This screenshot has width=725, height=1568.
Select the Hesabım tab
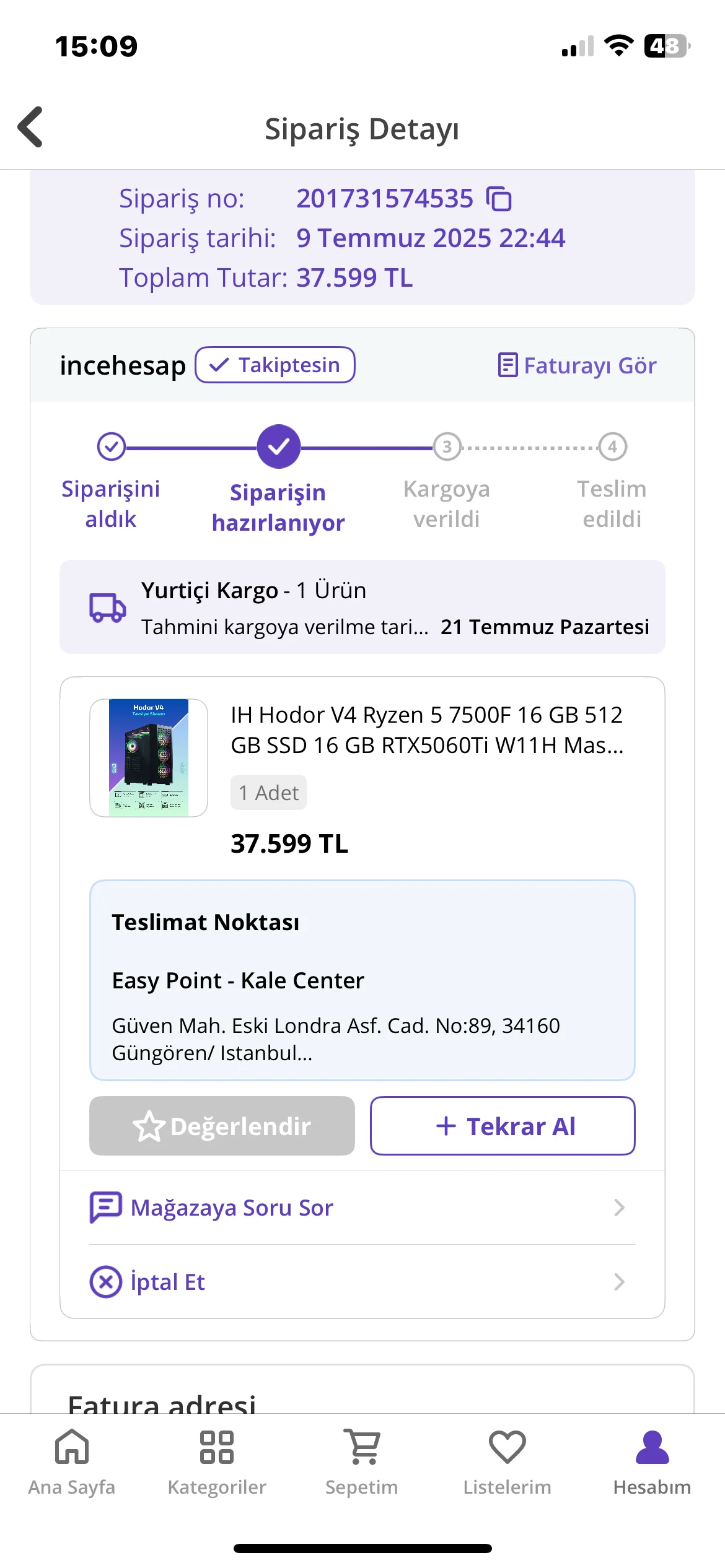pos(652,1461)
